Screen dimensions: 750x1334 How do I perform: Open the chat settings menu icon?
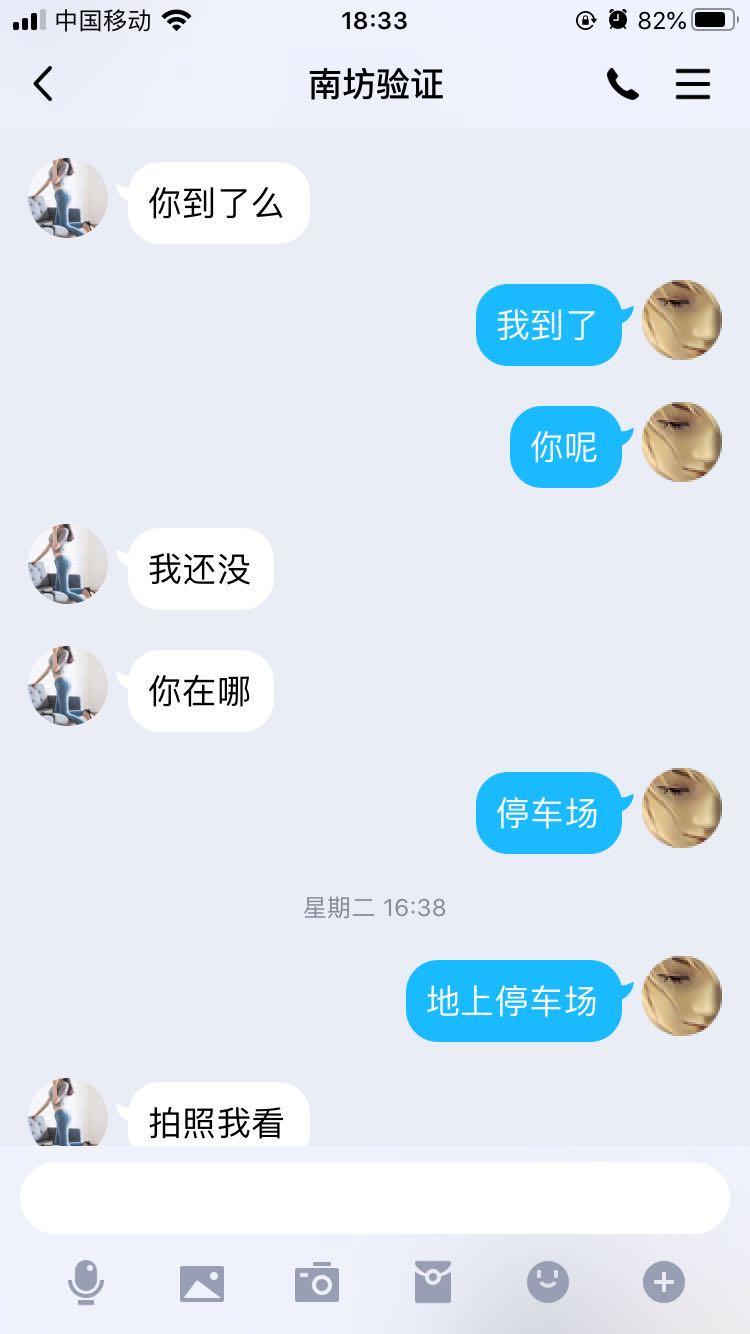click(692, 85)
